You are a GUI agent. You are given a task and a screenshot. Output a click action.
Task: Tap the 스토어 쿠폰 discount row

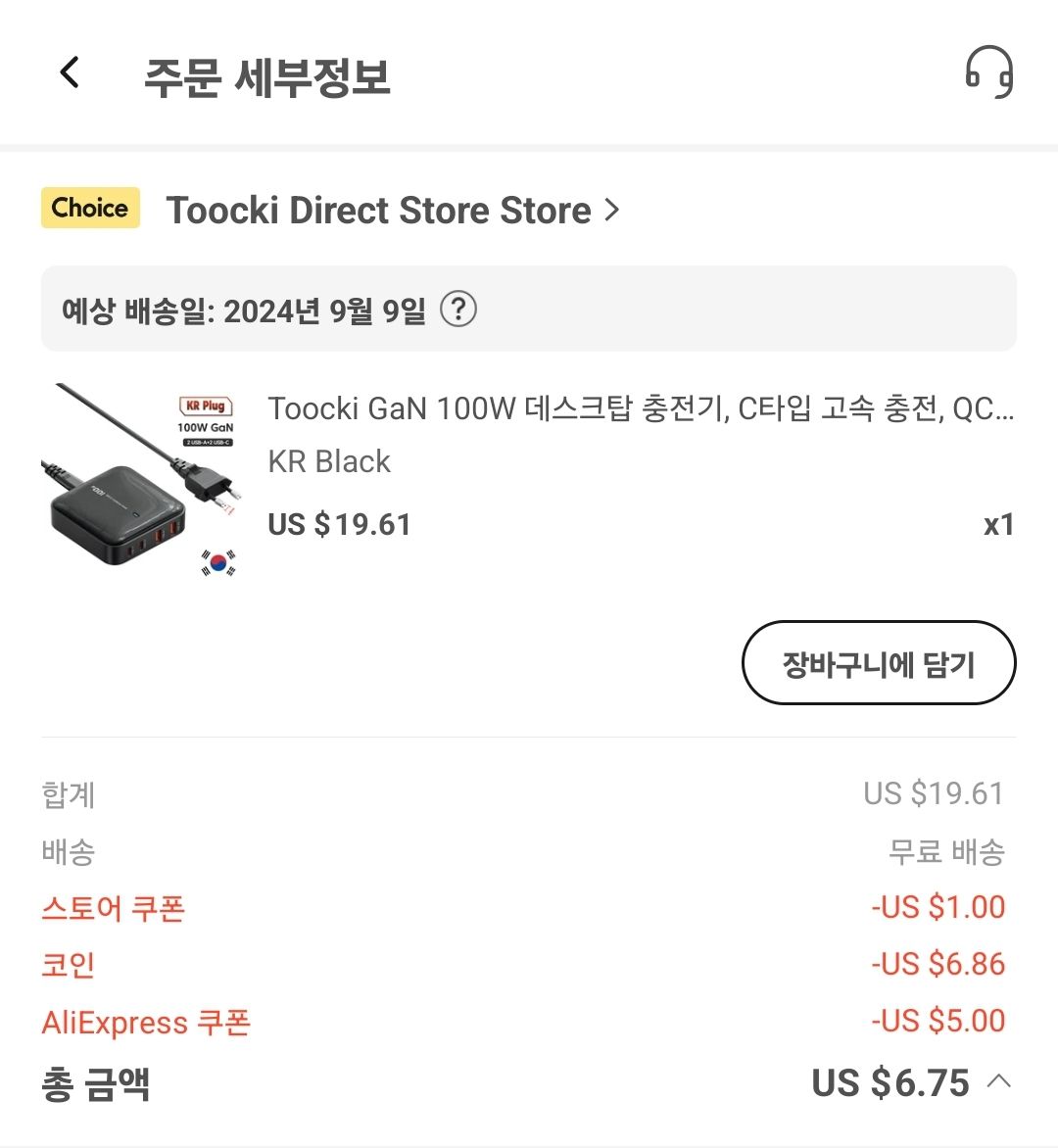click(112, 908)
